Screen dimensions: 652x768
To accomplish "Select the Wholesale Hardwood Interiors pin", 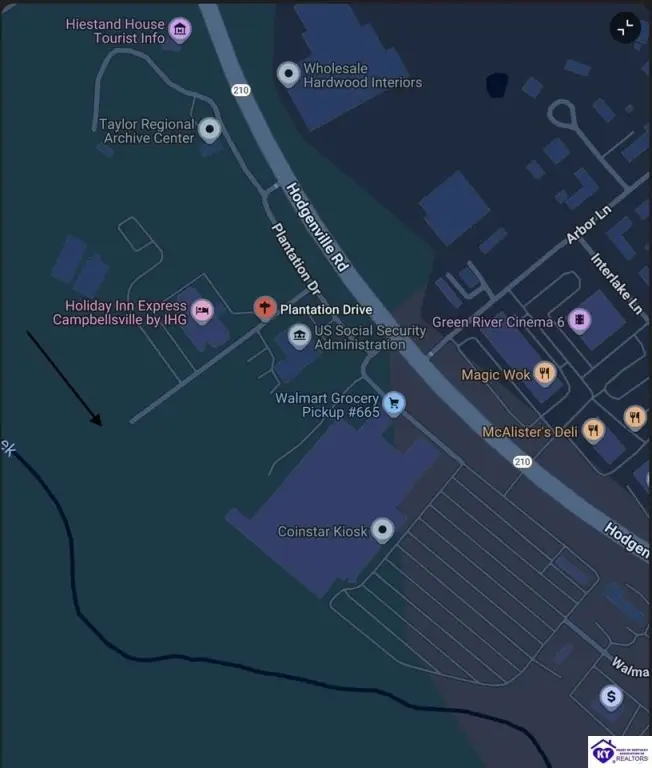I will pos(289,73).
